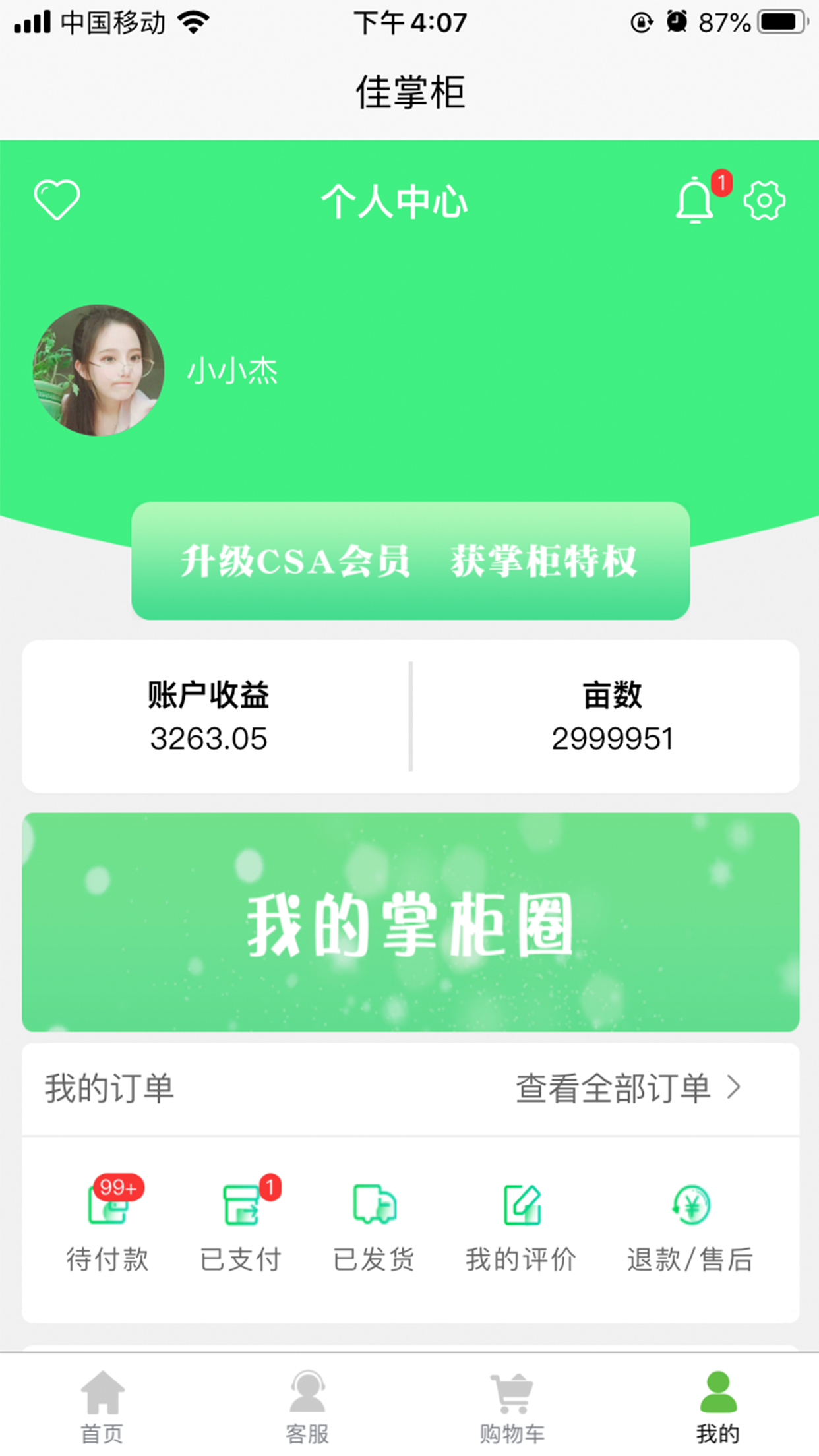The width and height of the screenshot is (819, 1456).
Task: Click the nickname 小小杰
Action: tap(232, 371)
